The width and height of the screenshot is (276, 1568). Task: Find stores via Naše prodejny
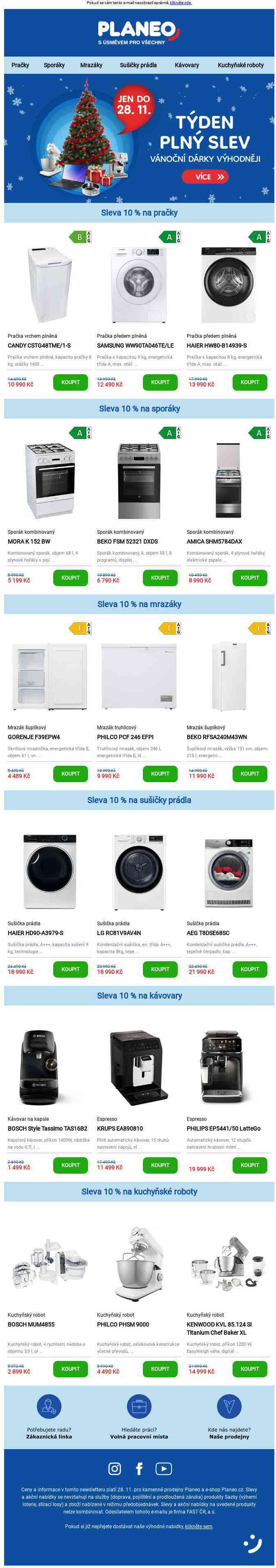(229, 1436)
